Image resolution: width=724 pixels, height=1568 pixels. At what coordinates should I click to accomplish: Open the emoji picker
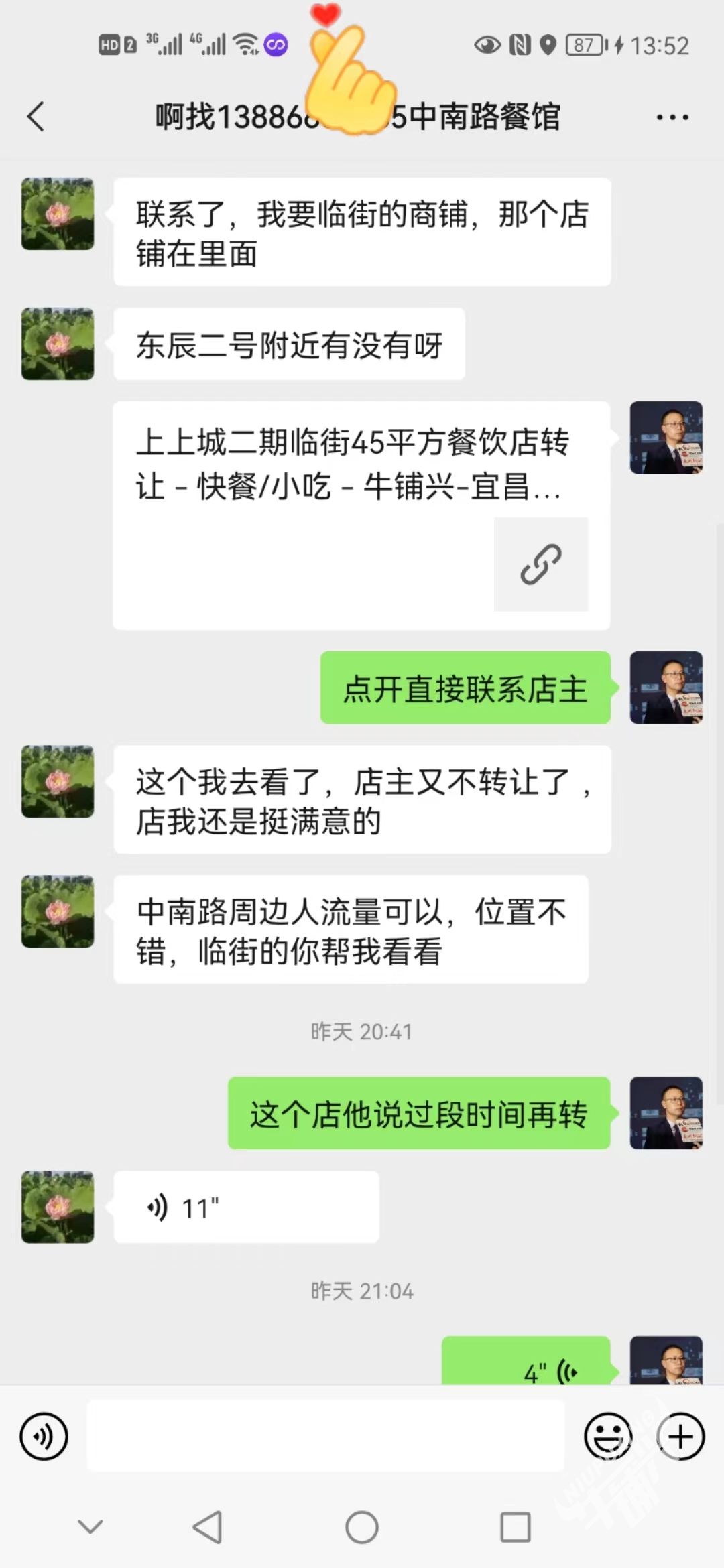point(608,1437)
